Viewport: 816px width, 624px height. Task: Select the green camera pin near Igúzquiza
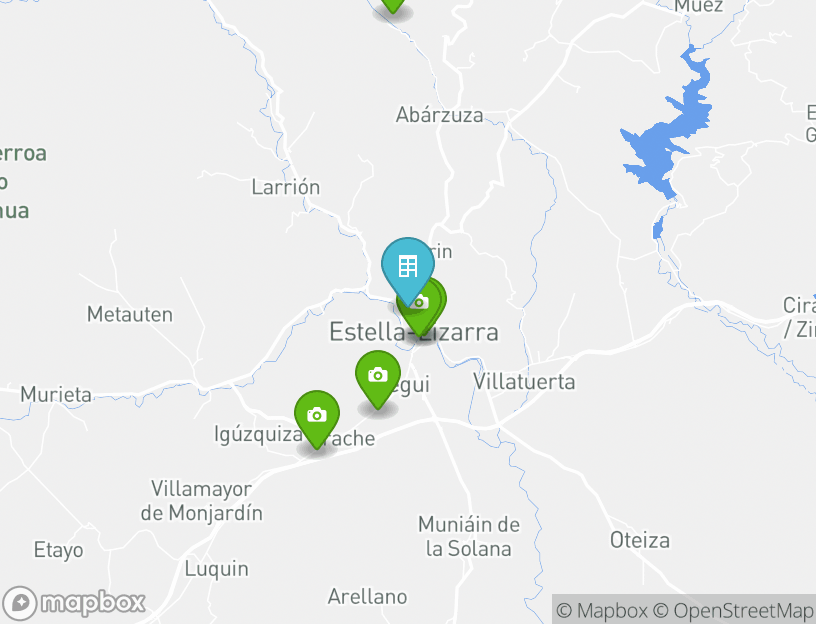click(x=316, y=415)
